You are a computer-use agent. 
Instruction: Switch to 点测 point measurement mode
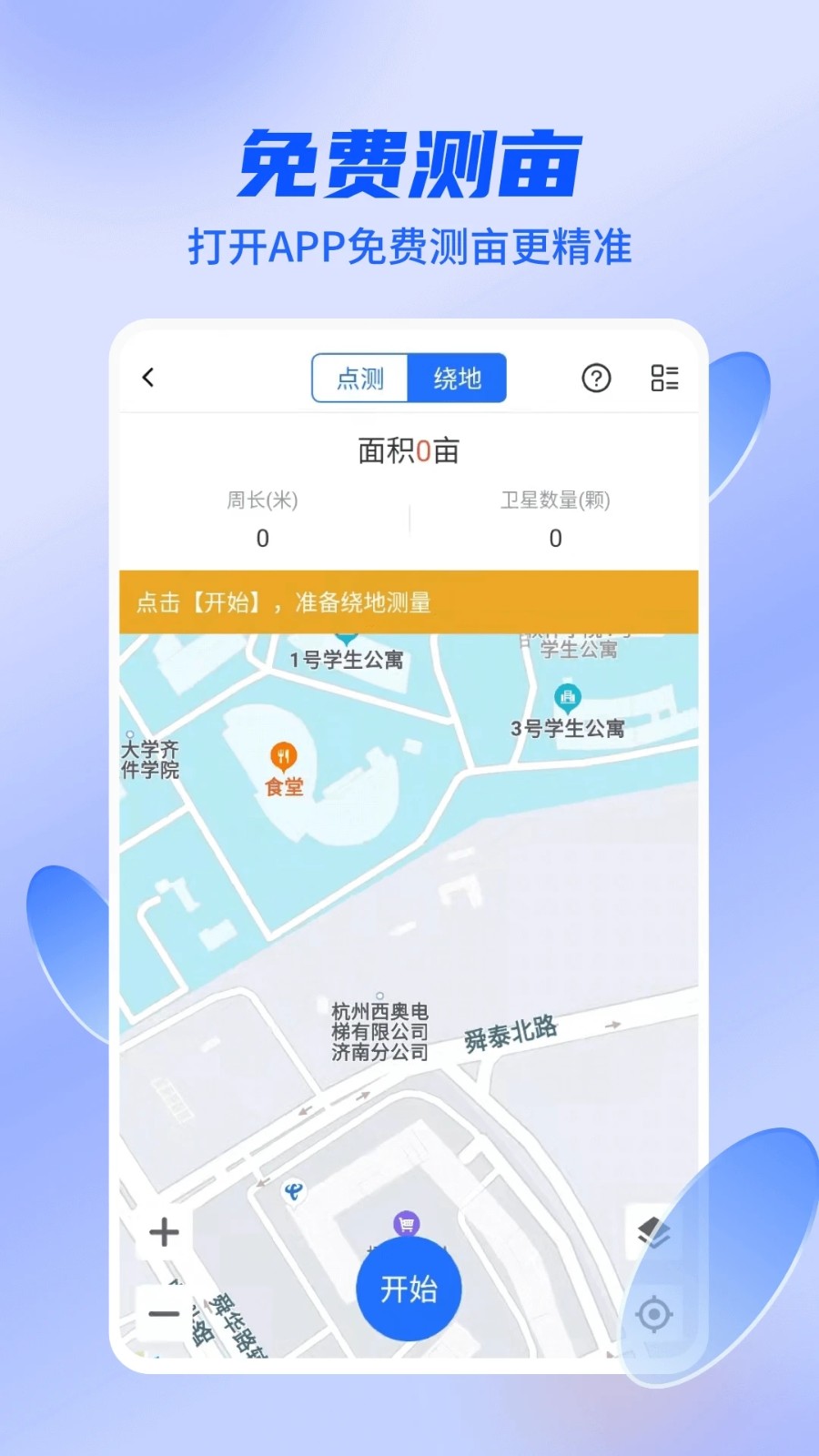360,378
